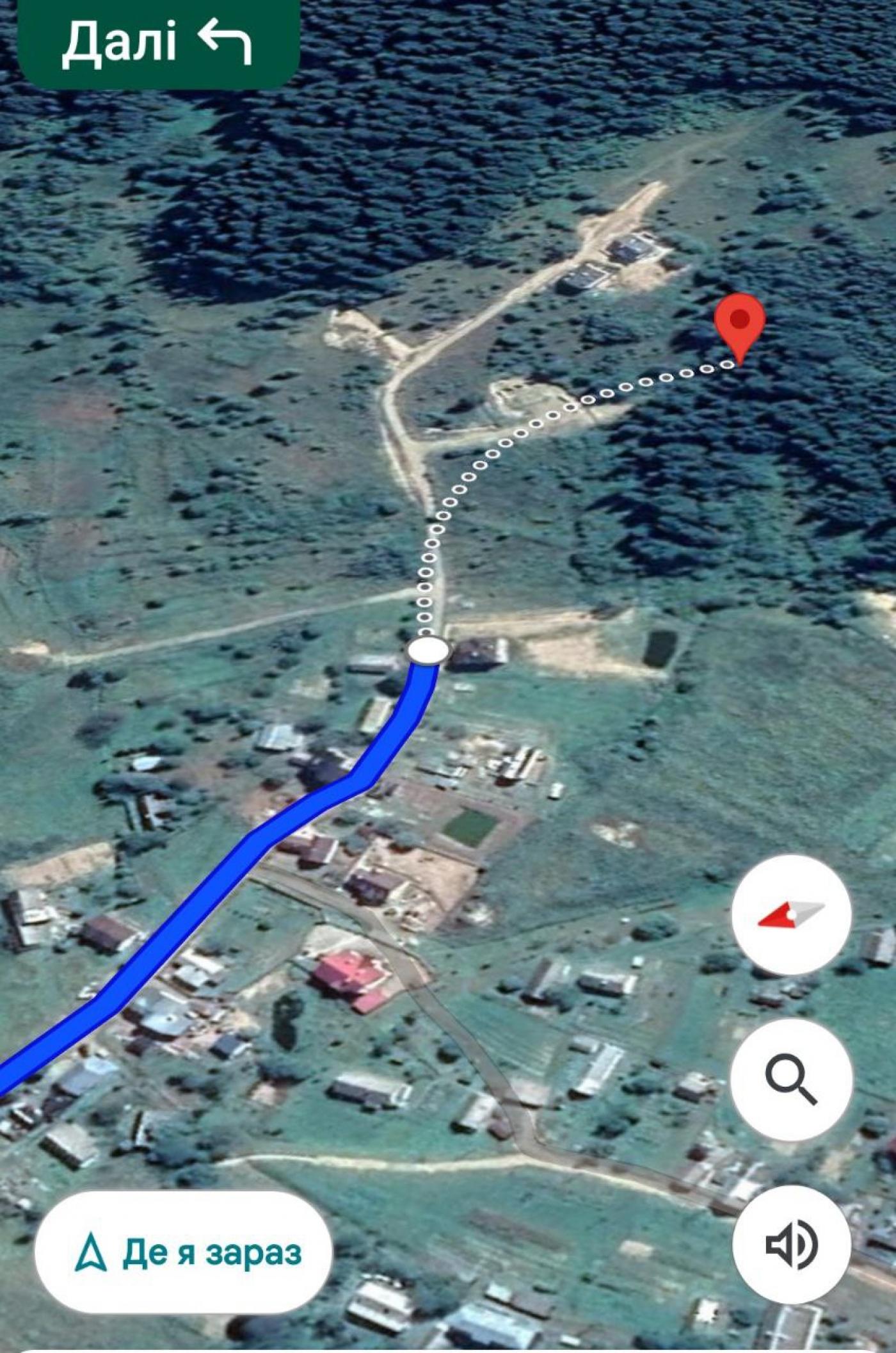Image resolution: width=896 pixels, height=1353 pixels.
Task: Open search along route
Action: click(x=792, y=1080)
